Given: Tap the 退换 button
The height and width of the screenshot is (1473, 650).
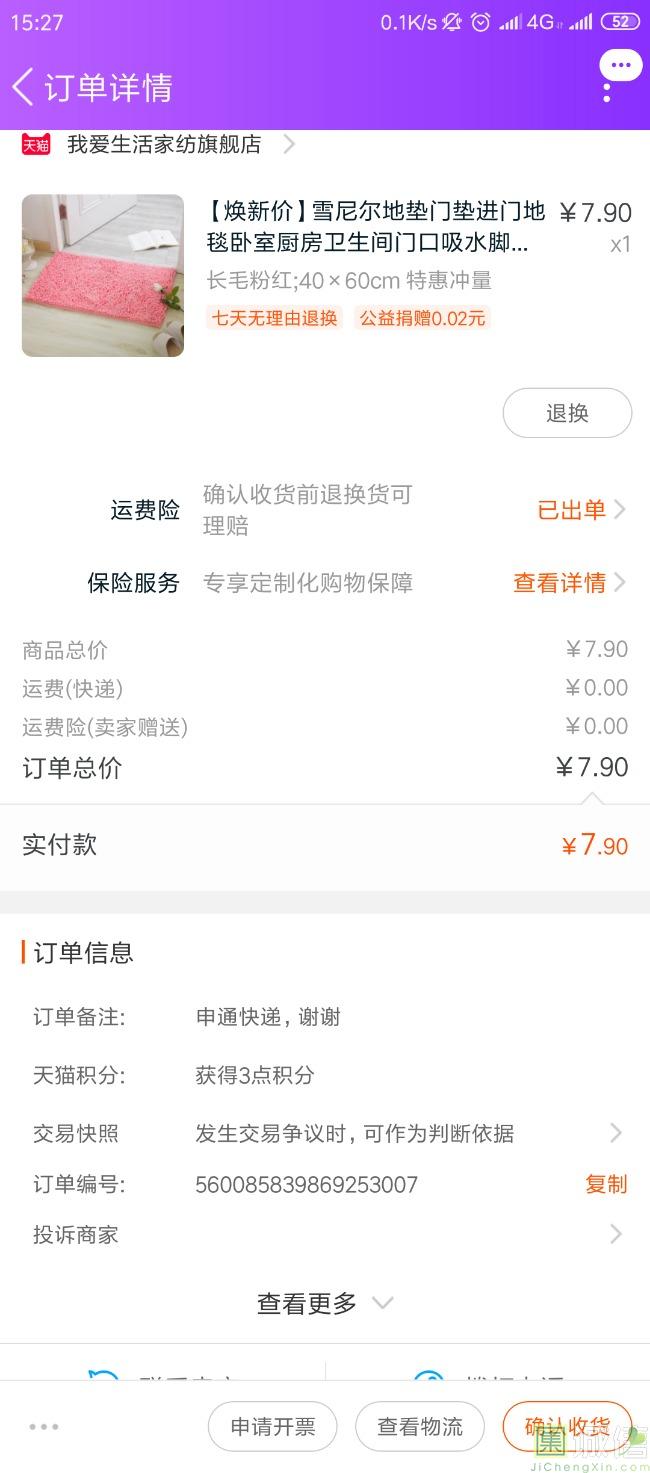Looking at the screenshot, I should (567, 413).
